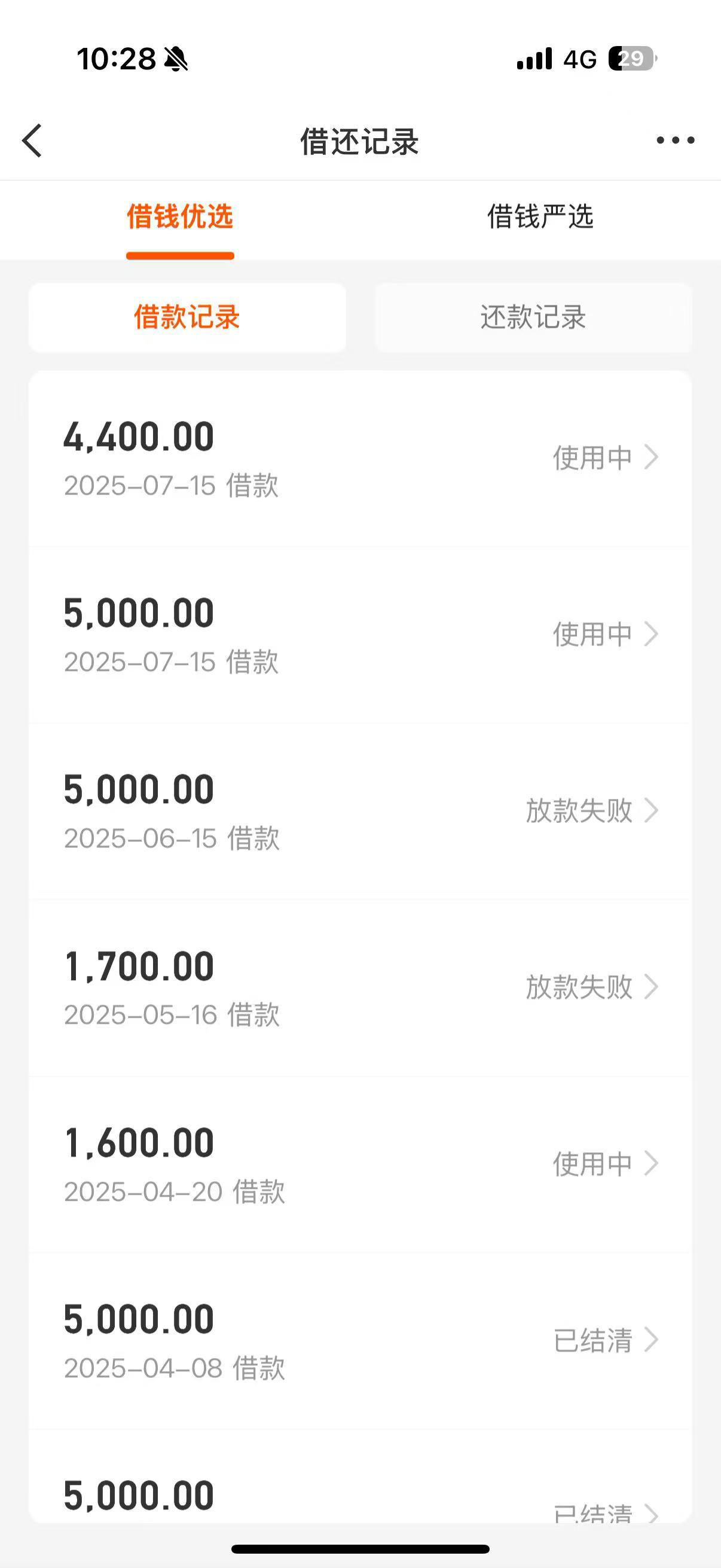Viewport: 721px width, 1568px height.
Task: Open the settled 5,000.00 loan from 2025-04-08
Action: click(360, 1341)
